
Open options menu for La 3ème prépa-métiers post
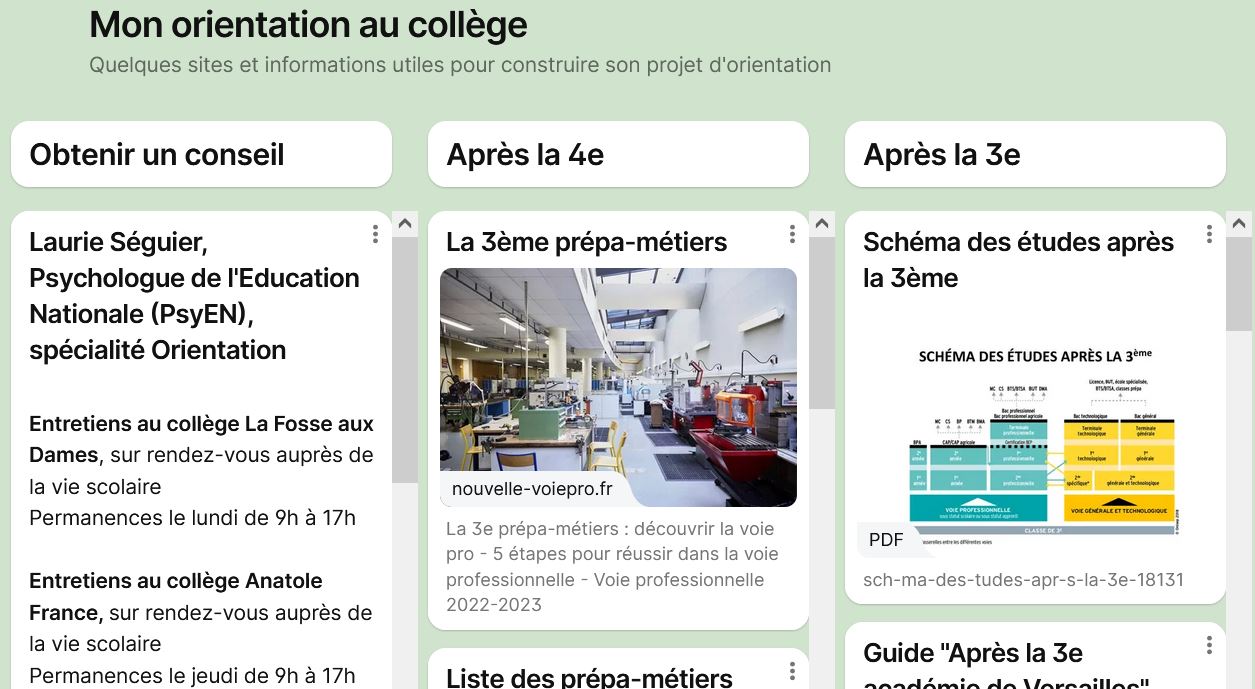point(792,234)
